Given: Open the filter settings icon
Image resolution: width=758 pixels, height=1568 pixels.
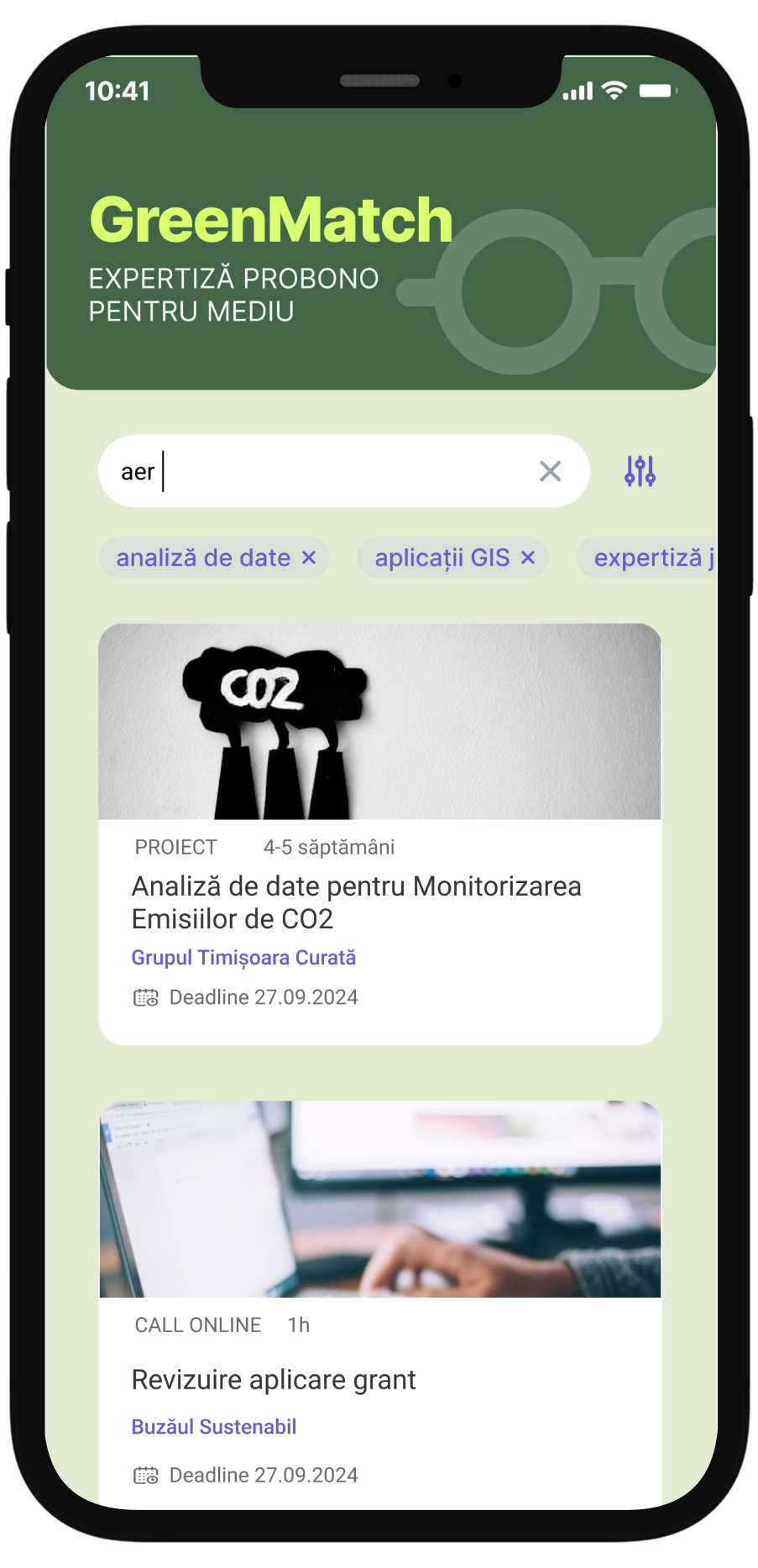Looking at the screenshot, I should click(x=640, y=471).
